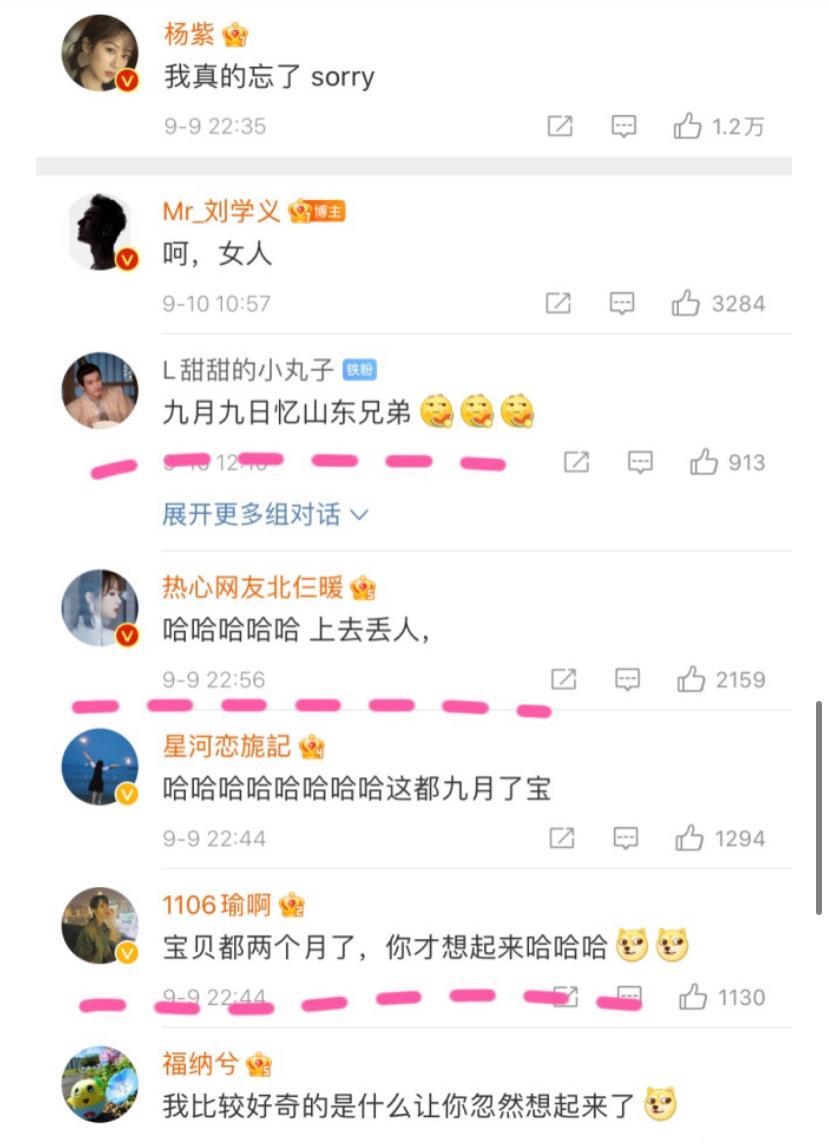The image size is (828, 1145).
Task: Click the share icon on 星河恋旎記's comment
Action: point(563,837)
